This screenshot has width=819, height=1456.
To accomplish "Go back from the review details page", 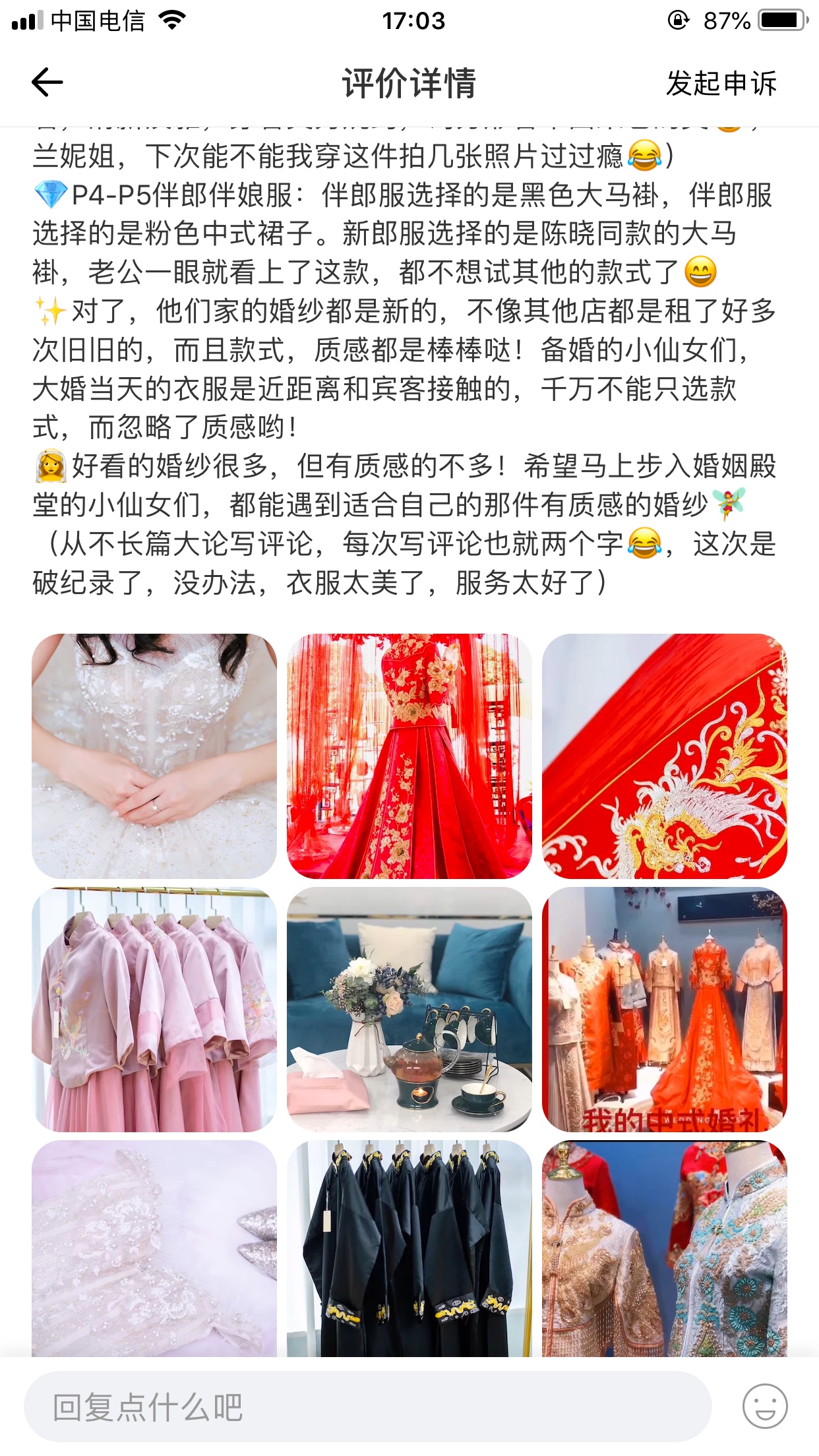I will tap(47, 82).
